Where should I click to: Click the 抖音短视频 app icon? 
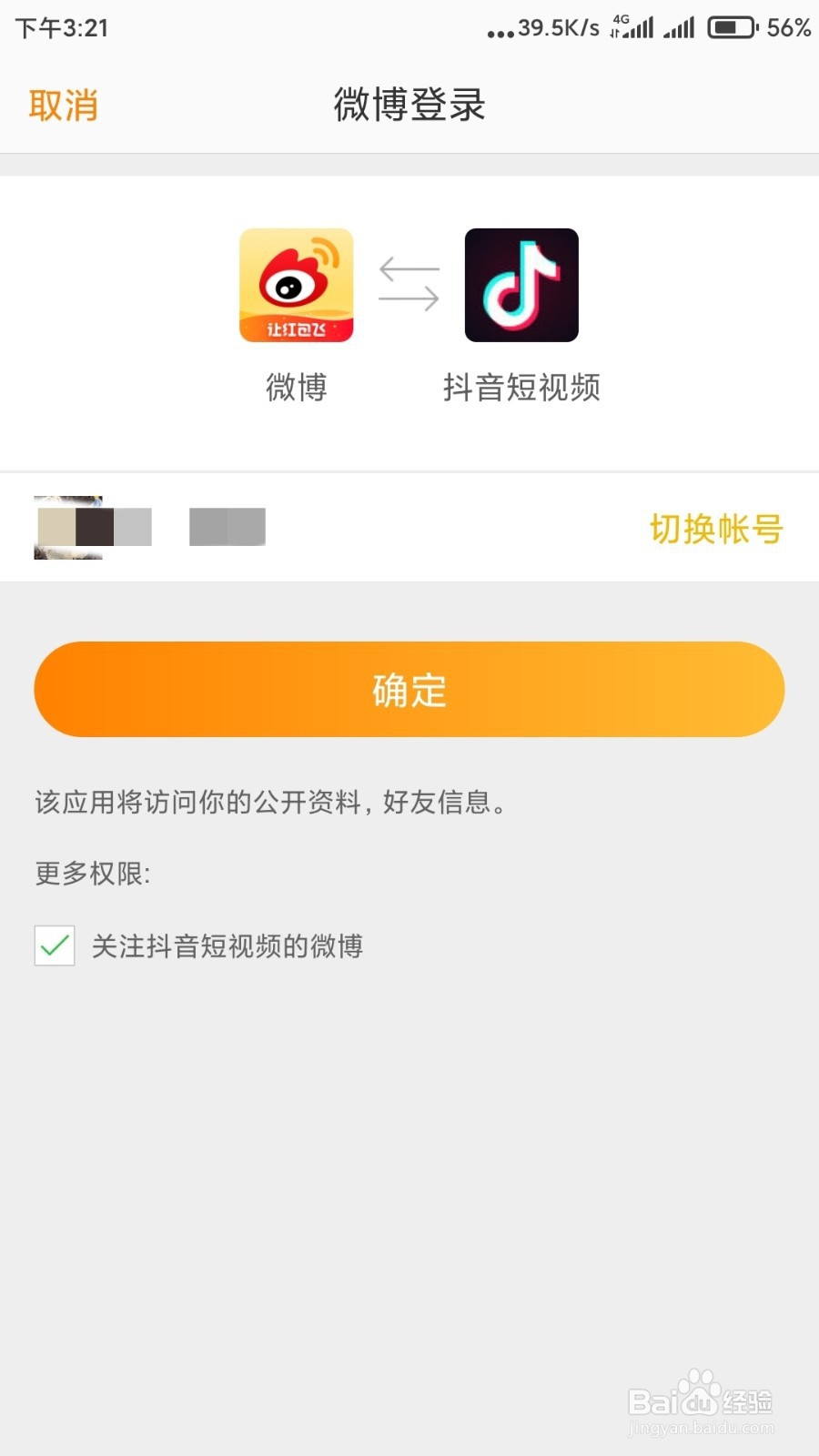click(x=522, y=285)
